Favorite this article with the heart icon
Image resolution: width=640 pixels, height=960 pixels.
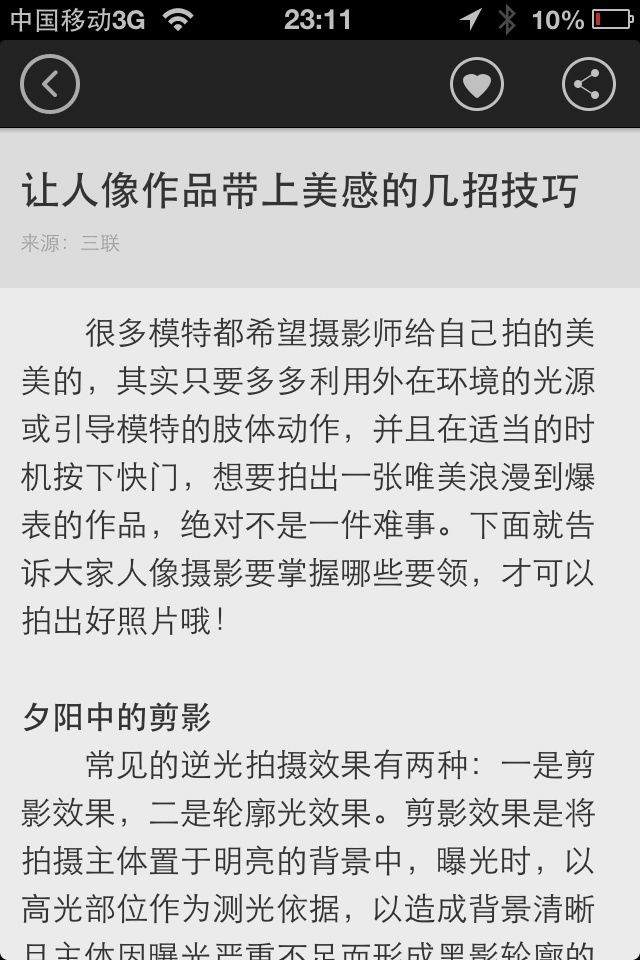[476, 84]
